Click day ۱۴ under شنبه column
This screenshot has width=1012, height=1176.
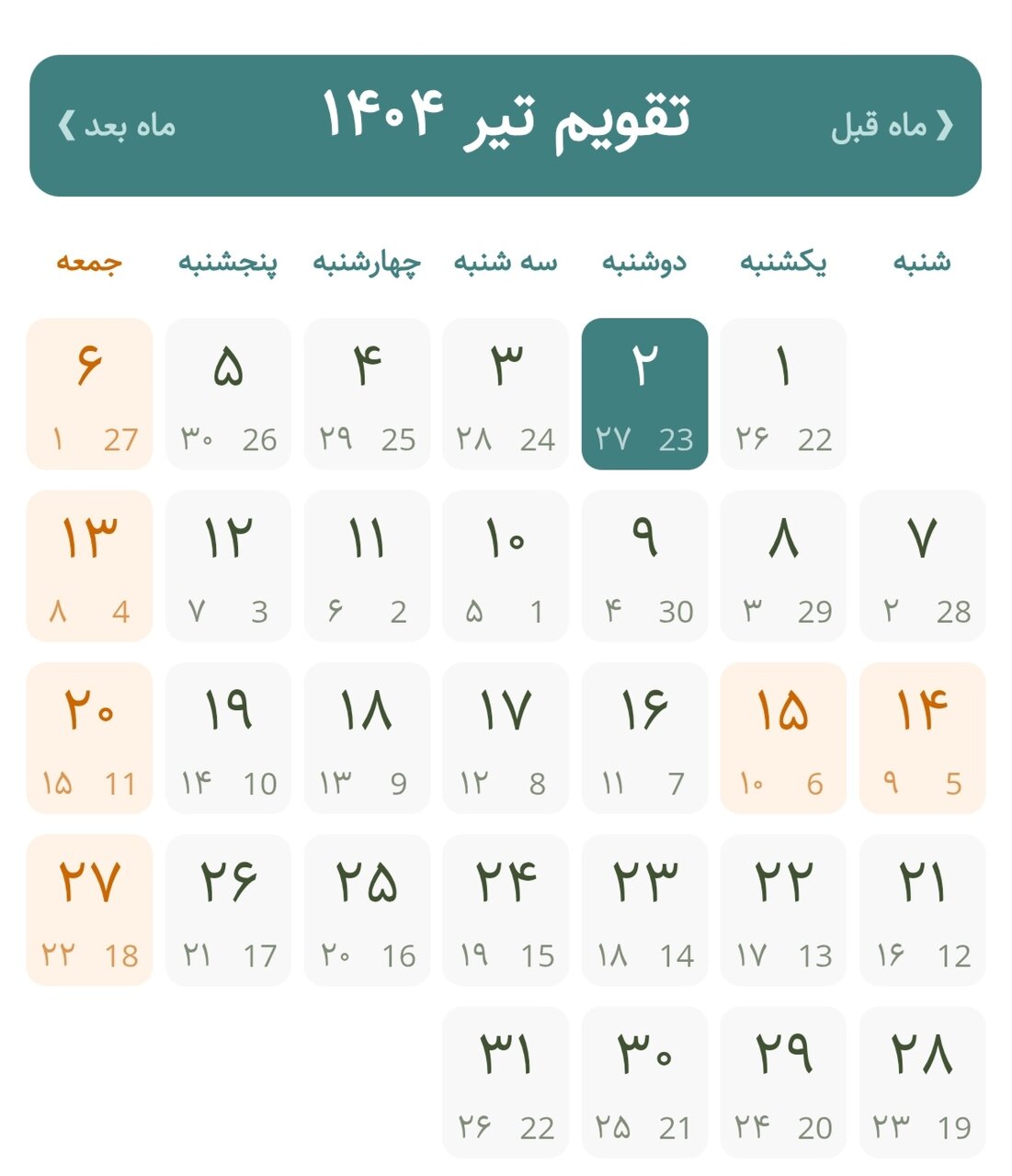pyautogui.click(x=922, y=735)
